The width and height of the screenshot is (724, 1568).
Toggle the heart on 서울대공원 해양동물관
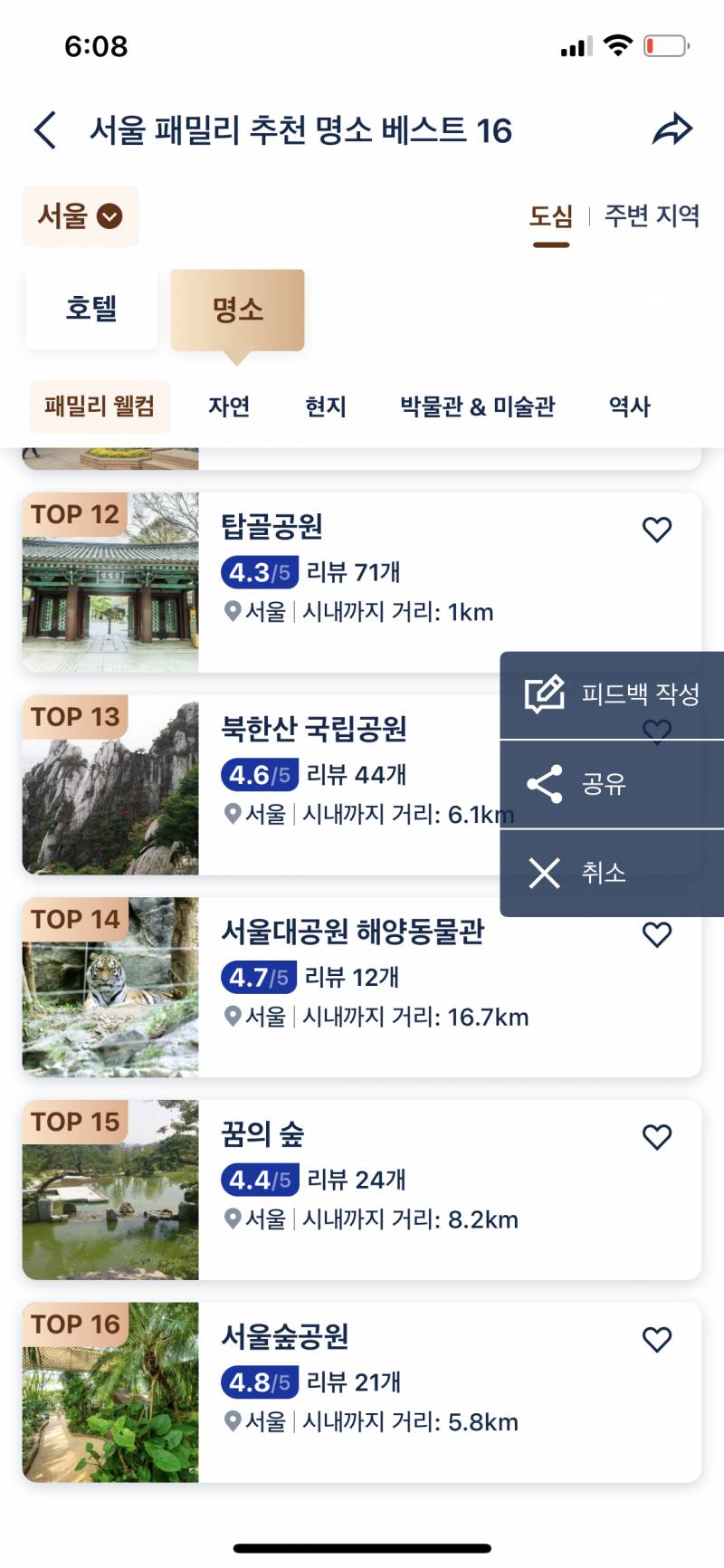(657, 934)
